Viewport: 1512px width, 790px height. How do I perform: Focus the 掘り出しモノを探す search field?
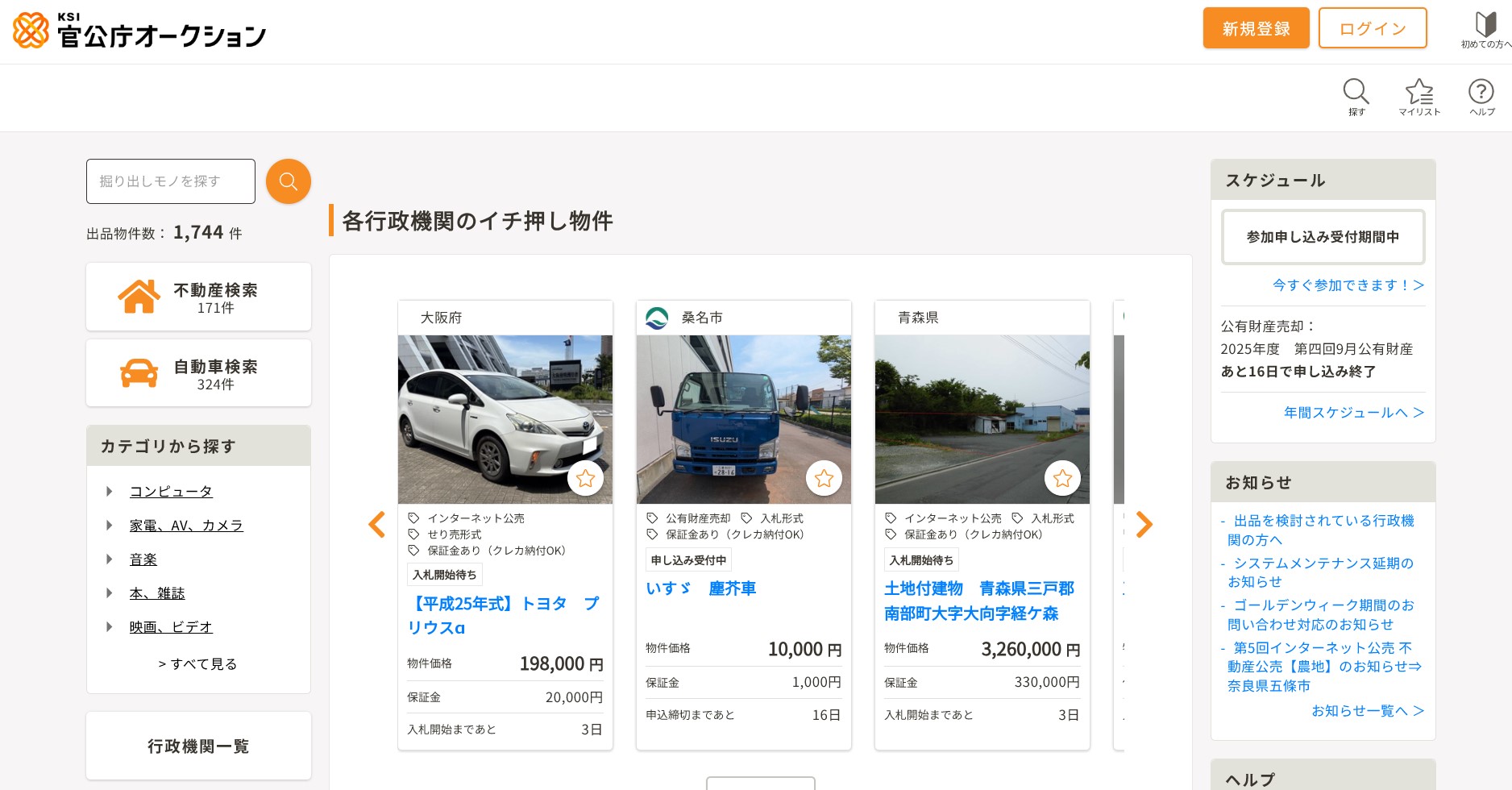(x=171, y=181)
